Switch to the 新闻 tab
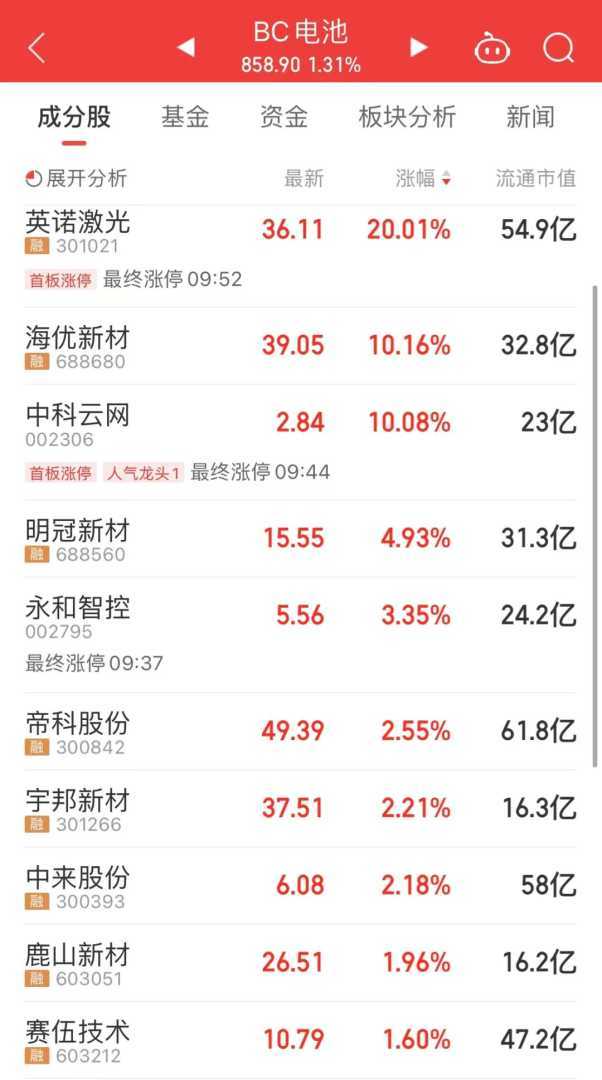602x1080 pixels. click(x=530, y=117)
